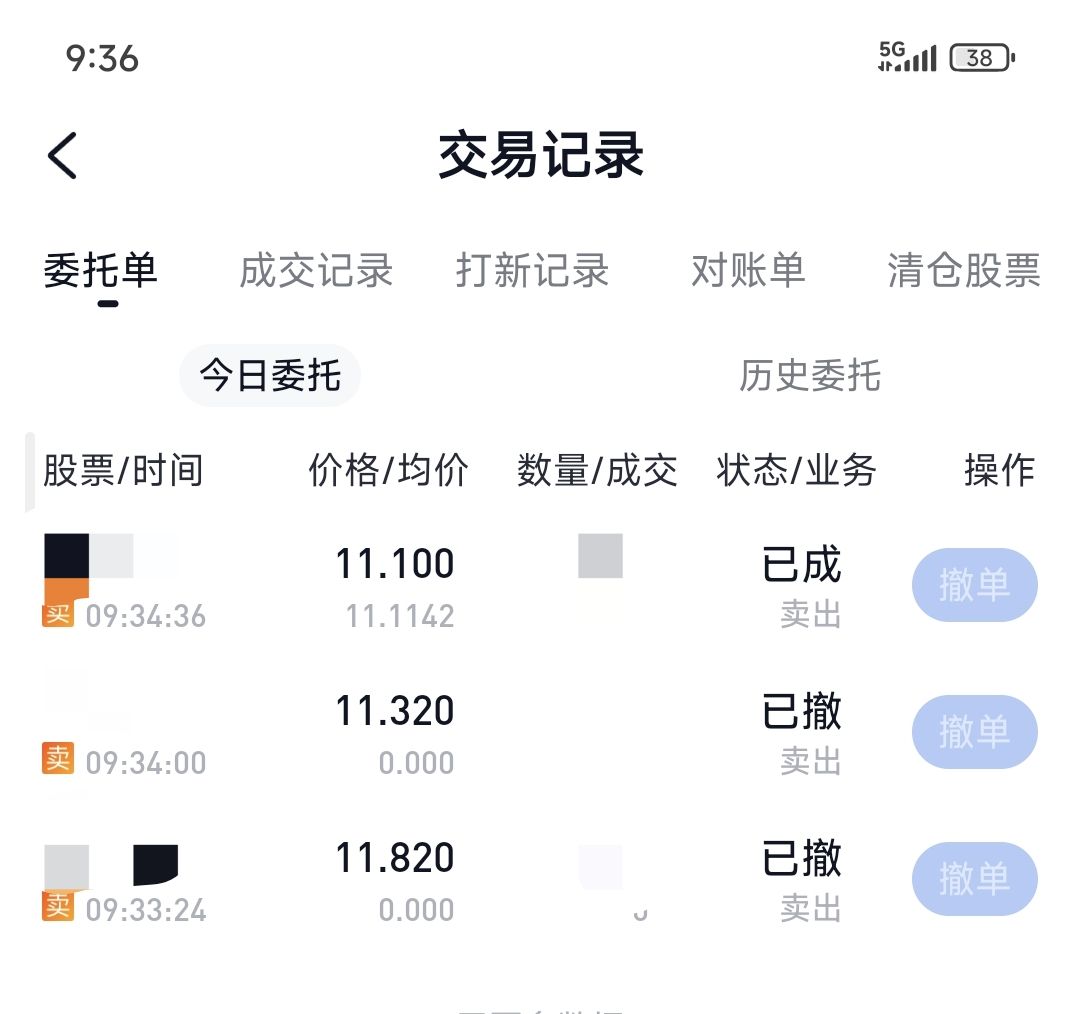This screenshot has width=1079, height=1014.
Task: Go back from 交易记录 screen
Action: click(62, 156)
